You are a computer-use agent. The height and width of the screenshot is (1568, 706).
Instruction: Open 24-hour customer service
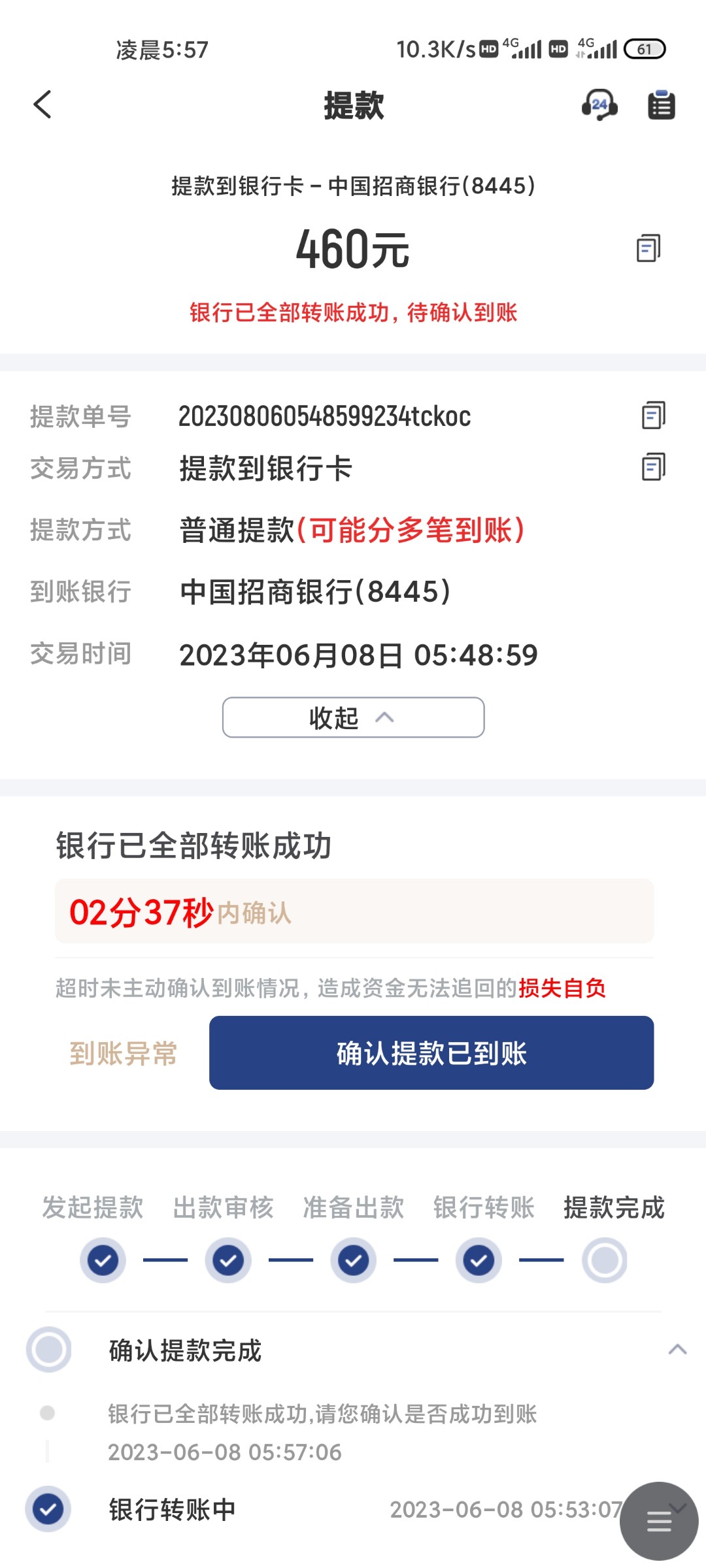tap(599, 105)
